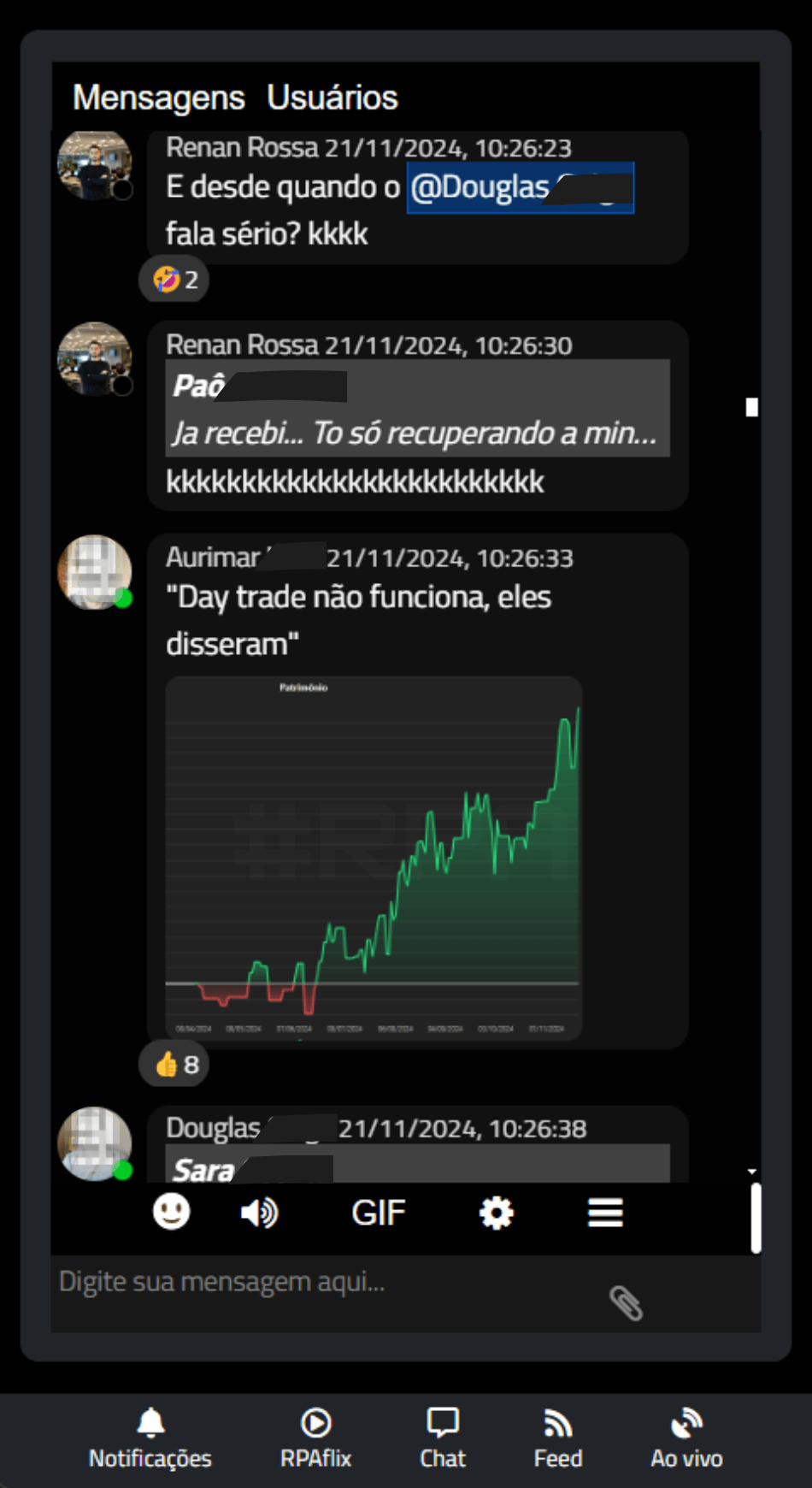Open the GIF selector

point(379,1212)
